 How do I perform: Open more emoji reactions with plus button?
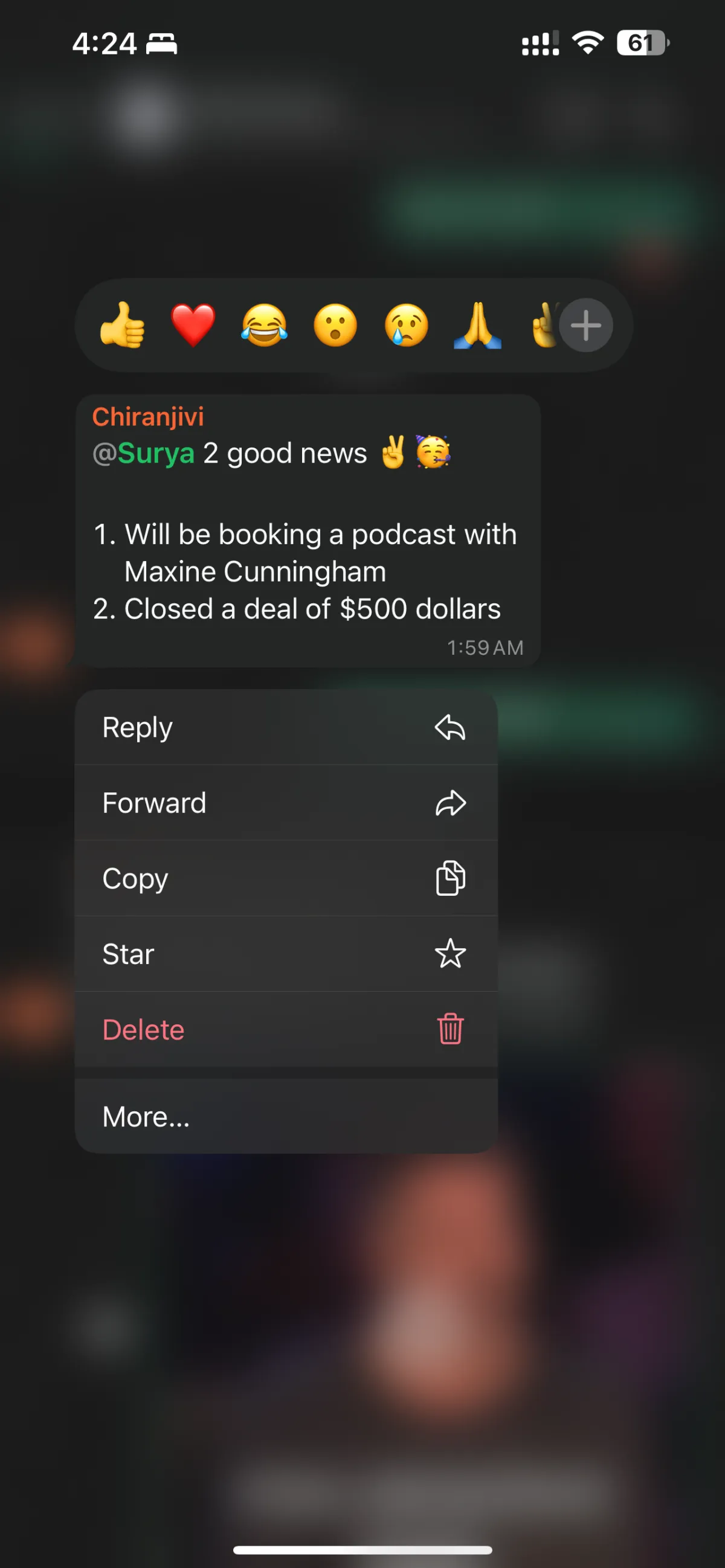(x=585, y=325)
